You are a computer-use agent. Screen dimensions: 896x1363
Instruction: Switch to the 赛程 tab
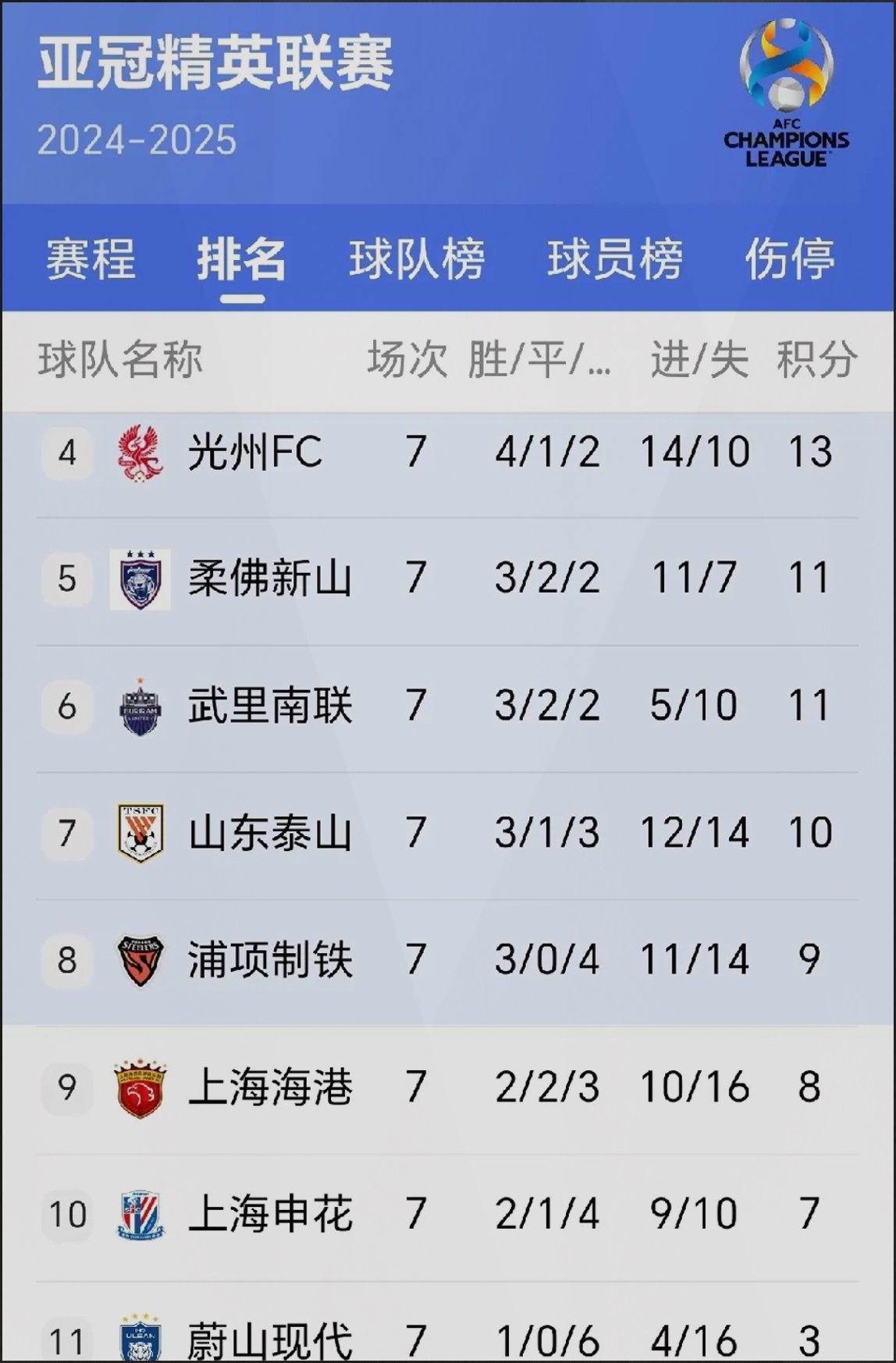[91, 259]
